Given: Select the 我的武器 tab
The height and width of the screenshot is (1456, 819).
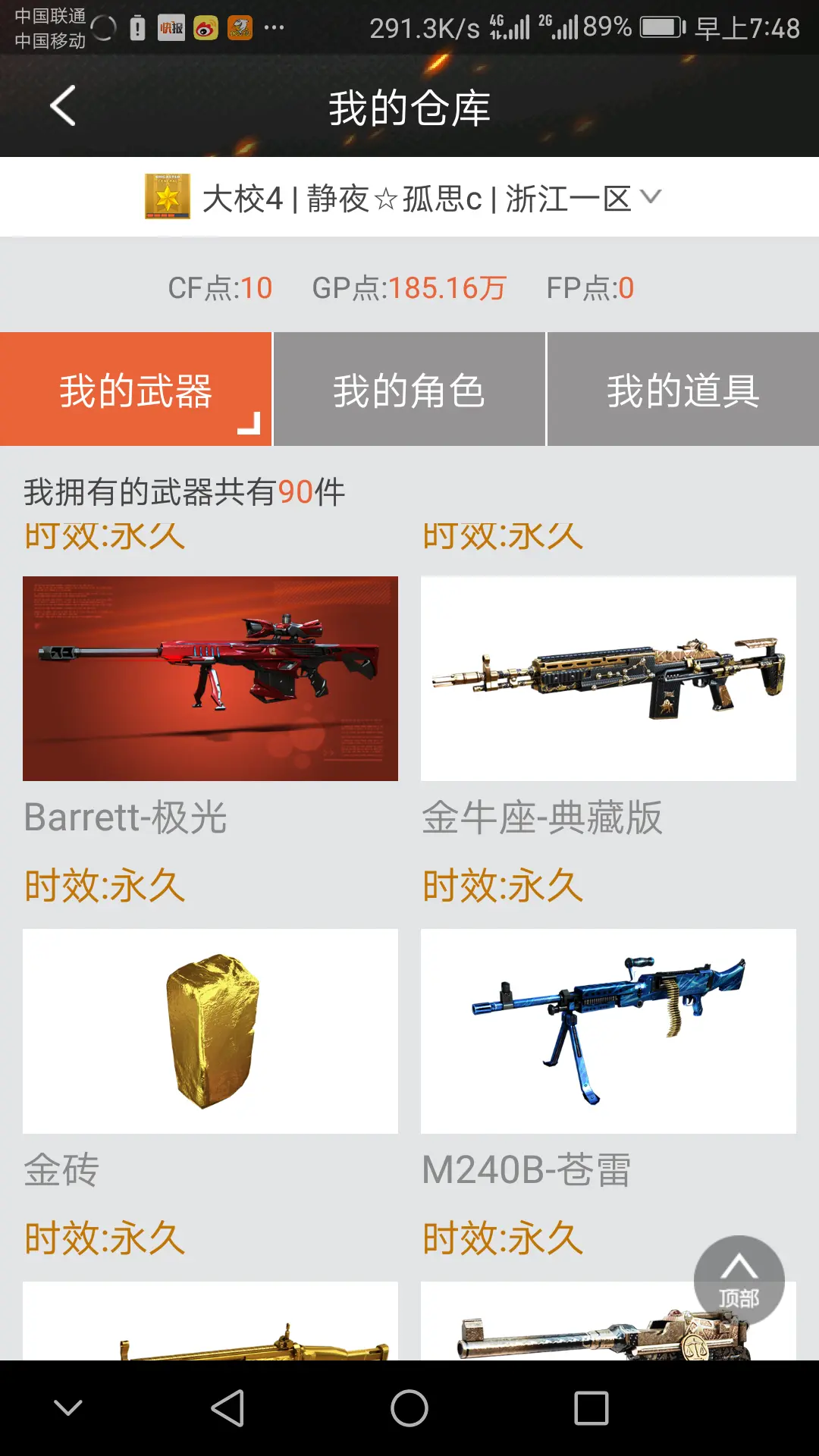Looking at the screenshot, I should coord(136,390).
